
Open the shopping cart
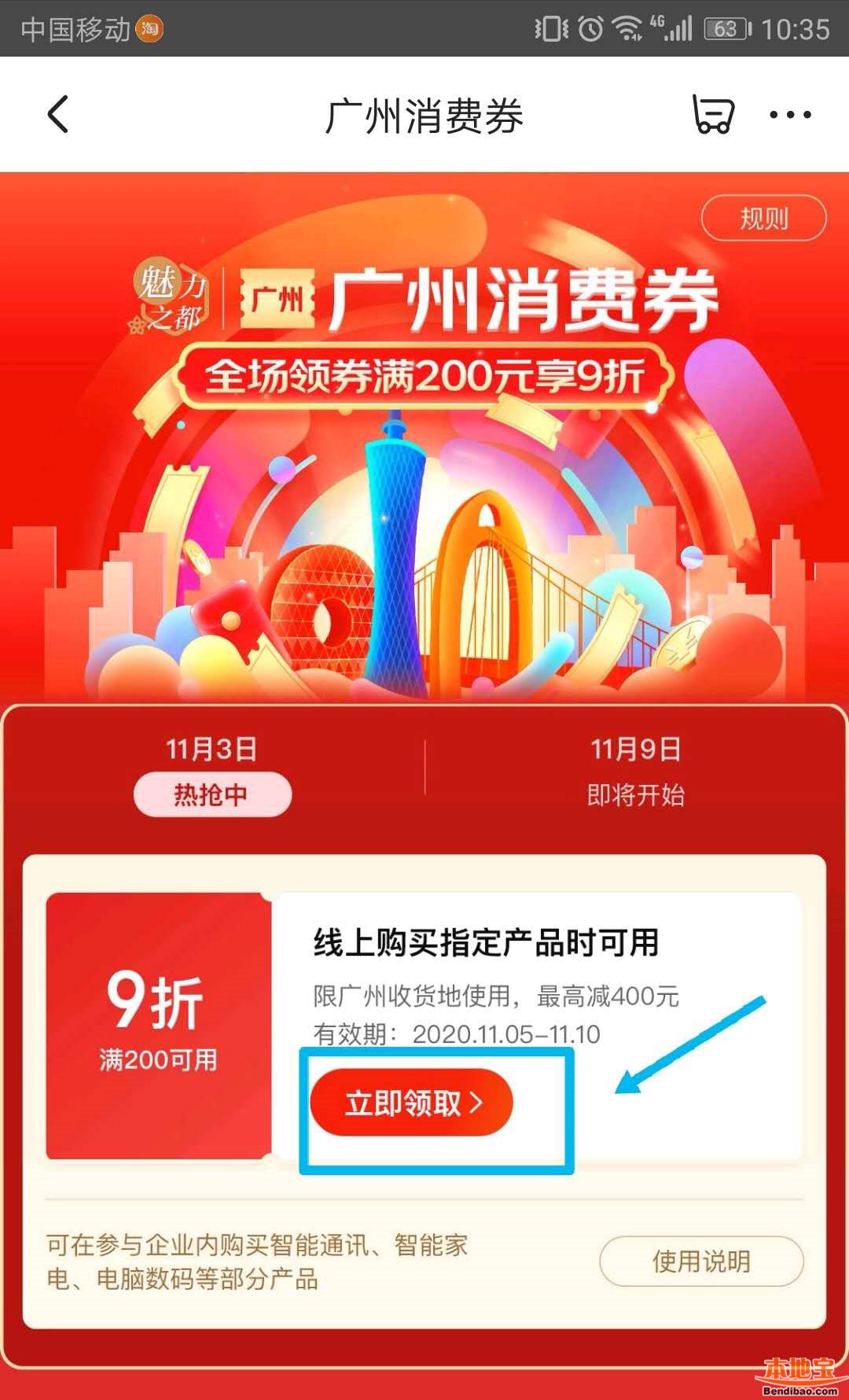713,115
